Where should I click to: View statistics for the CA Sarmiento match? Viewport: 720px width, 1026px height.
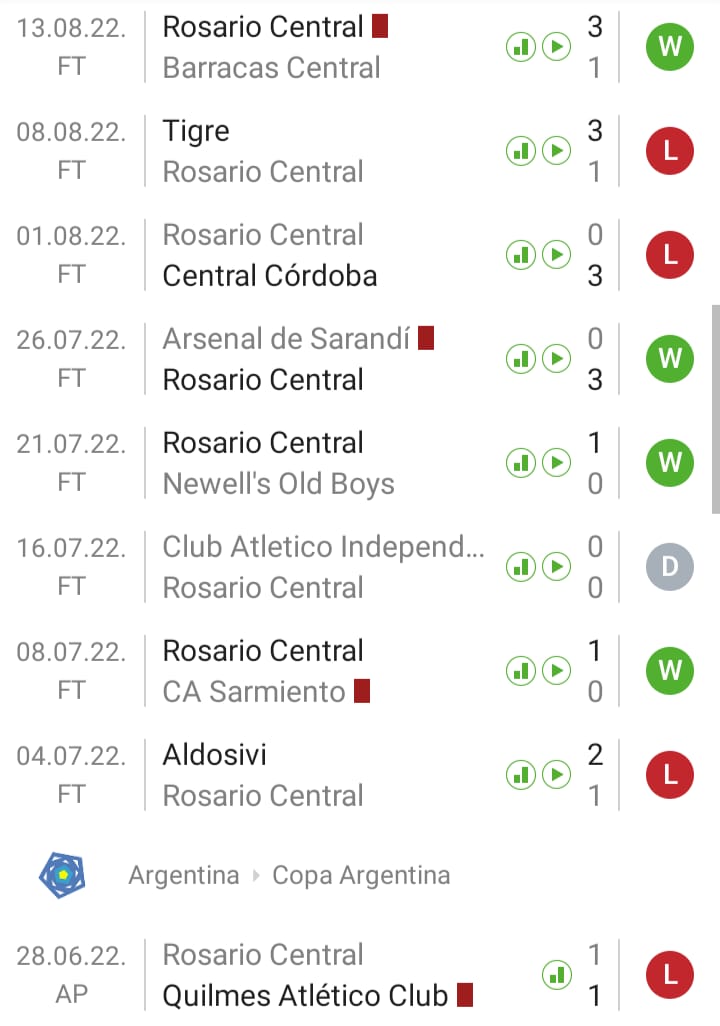point(521,671)
